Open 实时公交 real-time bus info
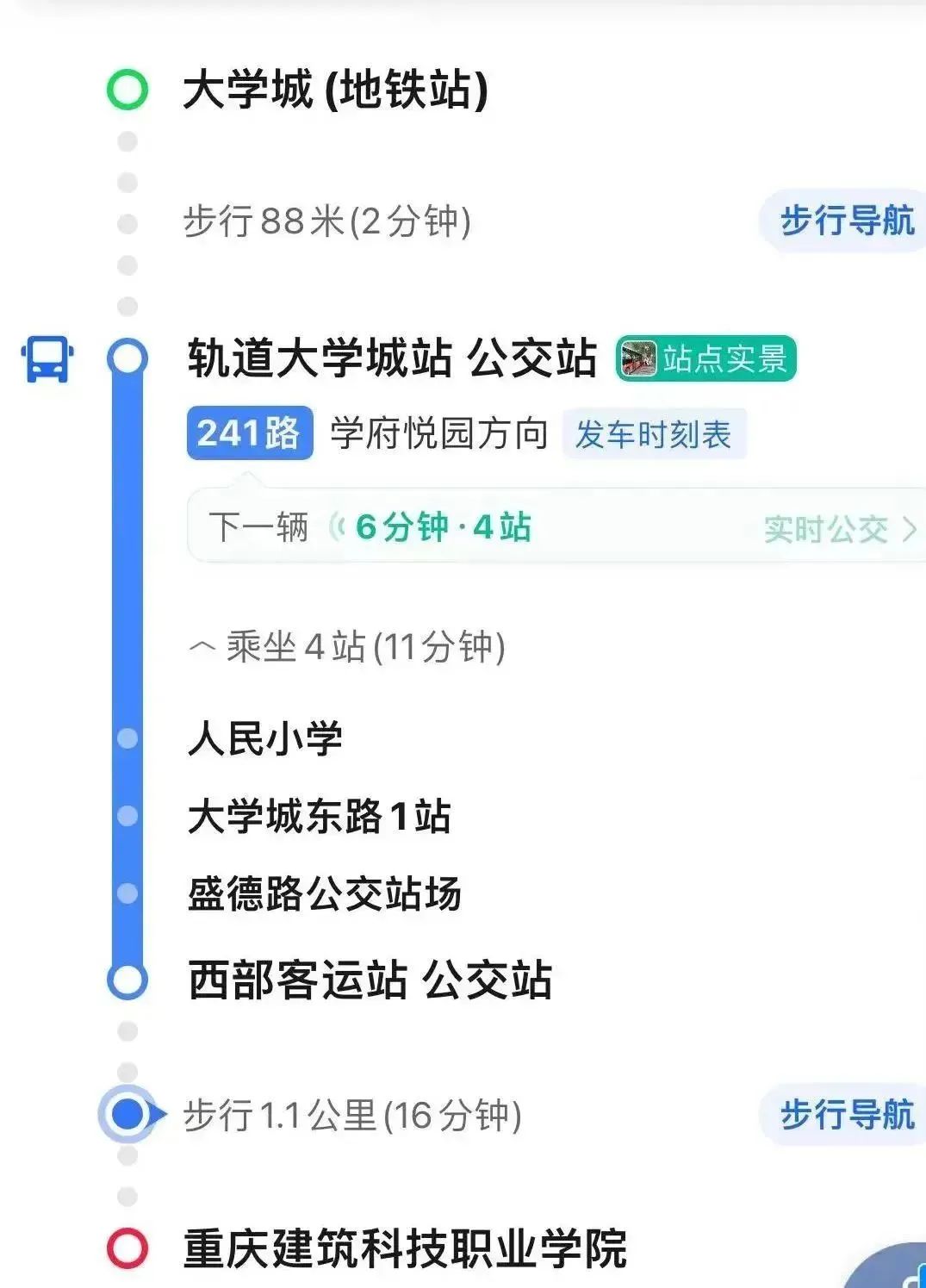Screen dimensions: 926x1288 pyautogui.click(x=837, y=529)
